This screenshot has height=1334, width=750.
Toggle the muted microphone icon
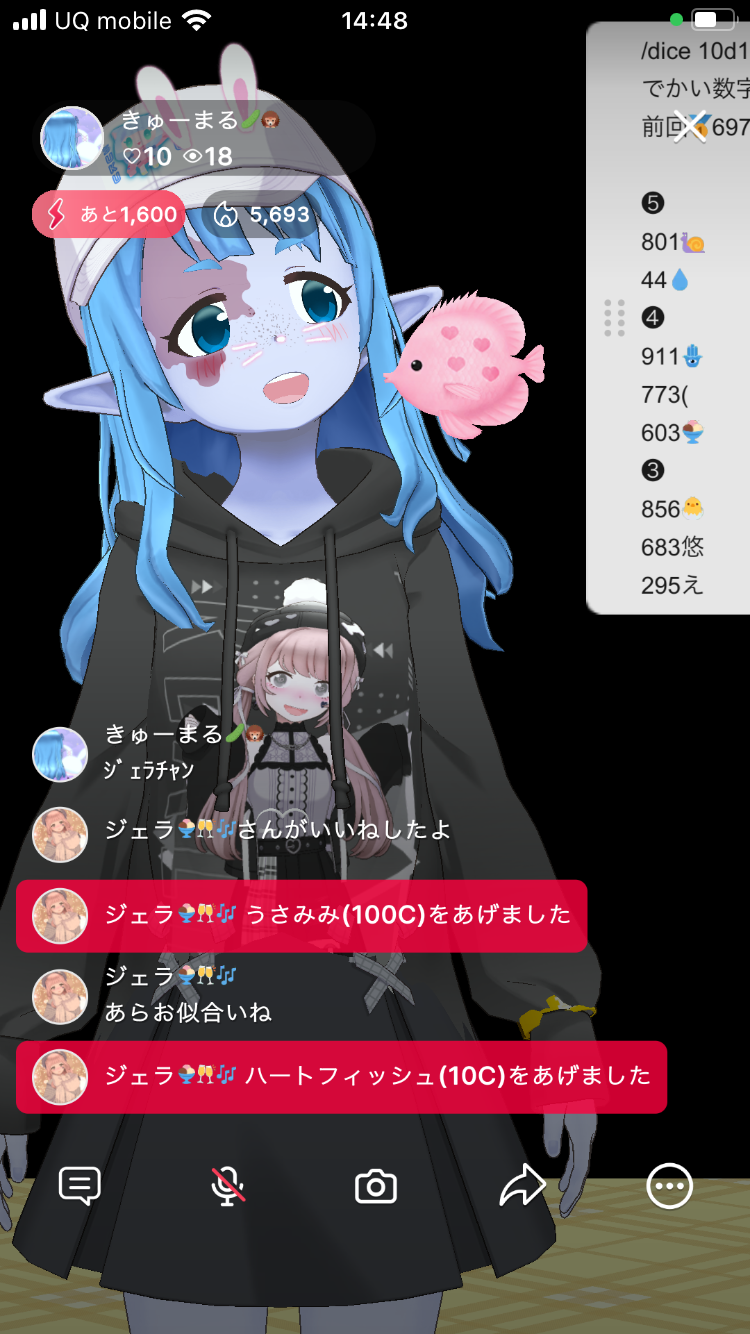[x=228, y=1186]
